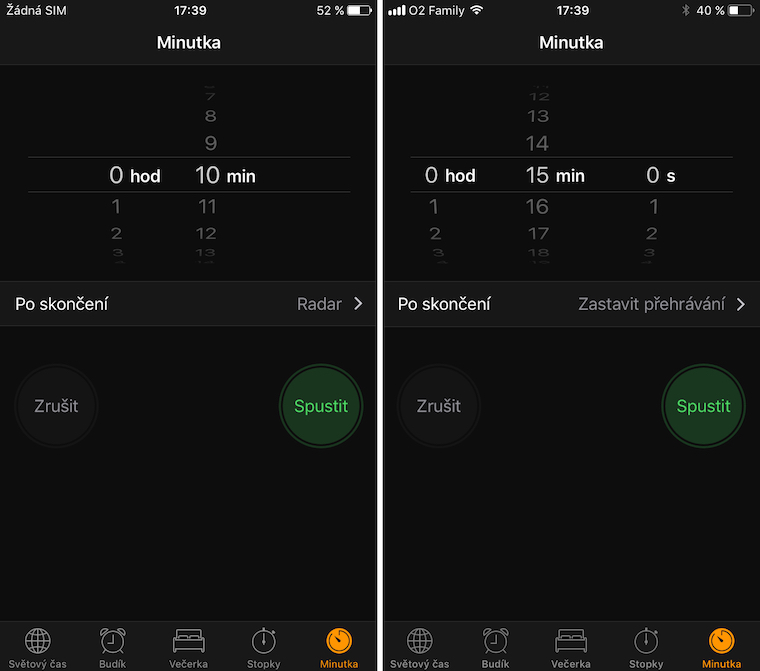Switch to Světový čas tab on Radar screen
Image resolution: width=760 pixels, height=671 pixels.
[38, 647]
